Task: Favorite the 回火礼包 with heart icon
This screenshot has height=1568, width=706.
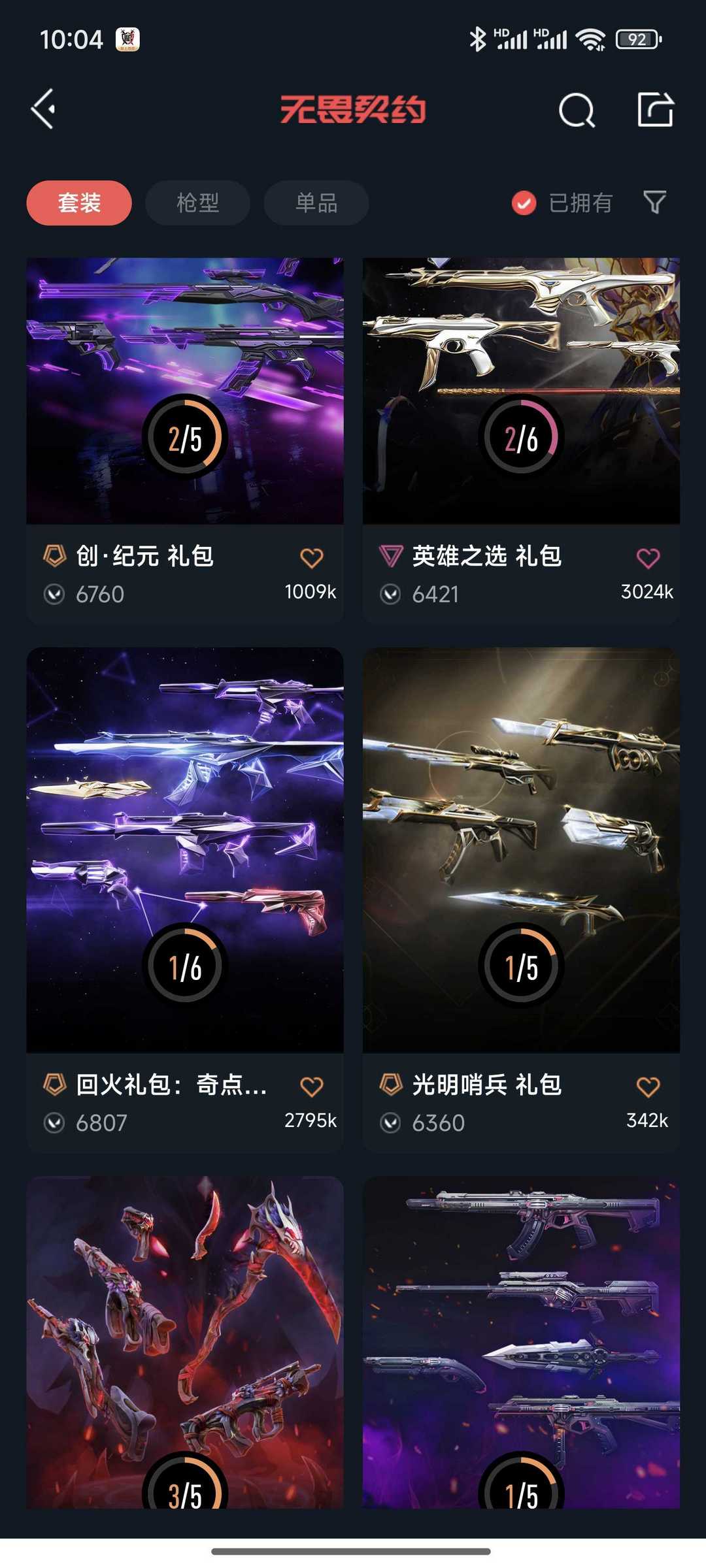Action: [312, 1086]
